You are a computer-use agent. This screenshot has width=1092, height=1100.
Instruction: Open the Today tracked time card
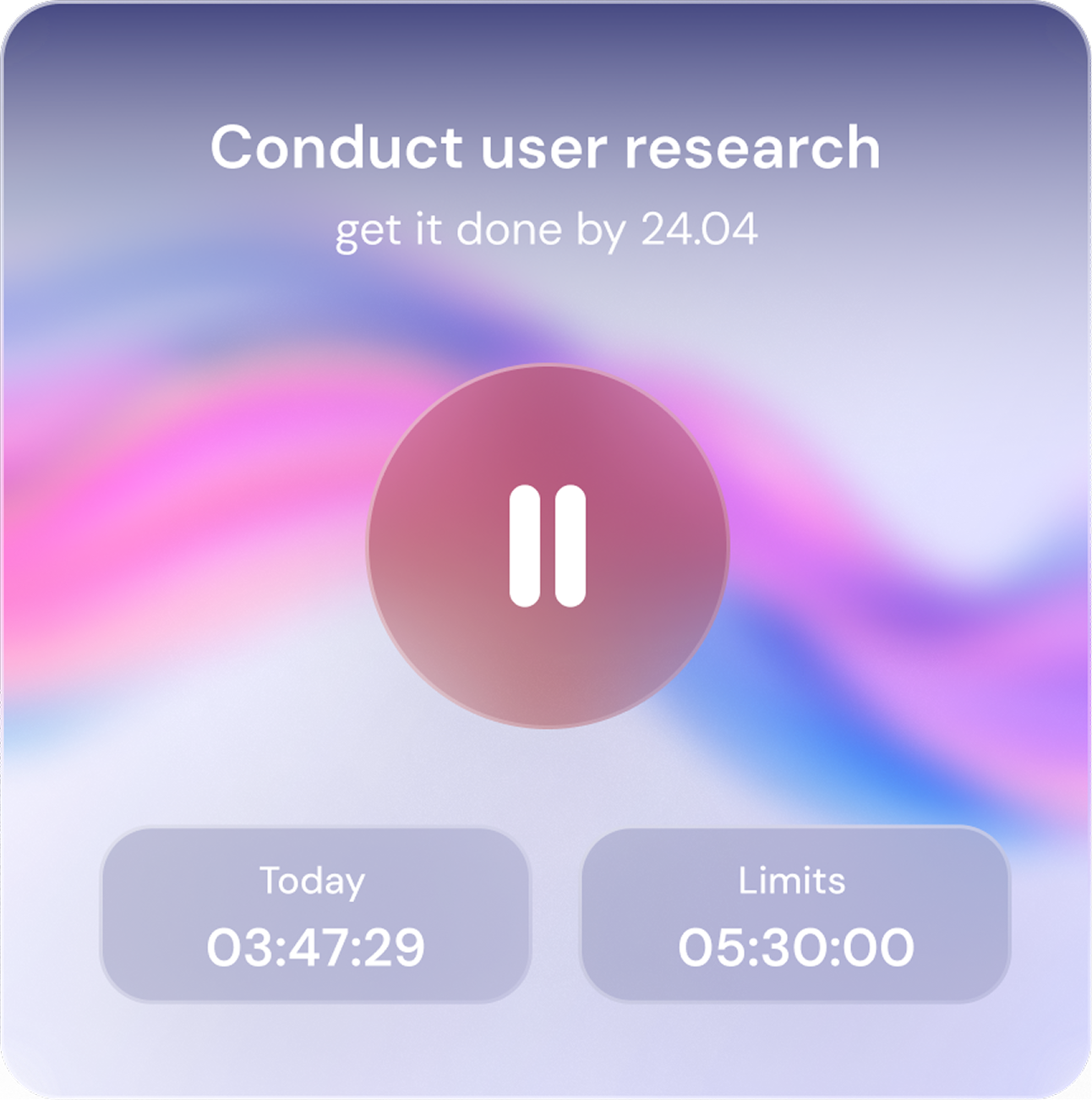[315, 916]
